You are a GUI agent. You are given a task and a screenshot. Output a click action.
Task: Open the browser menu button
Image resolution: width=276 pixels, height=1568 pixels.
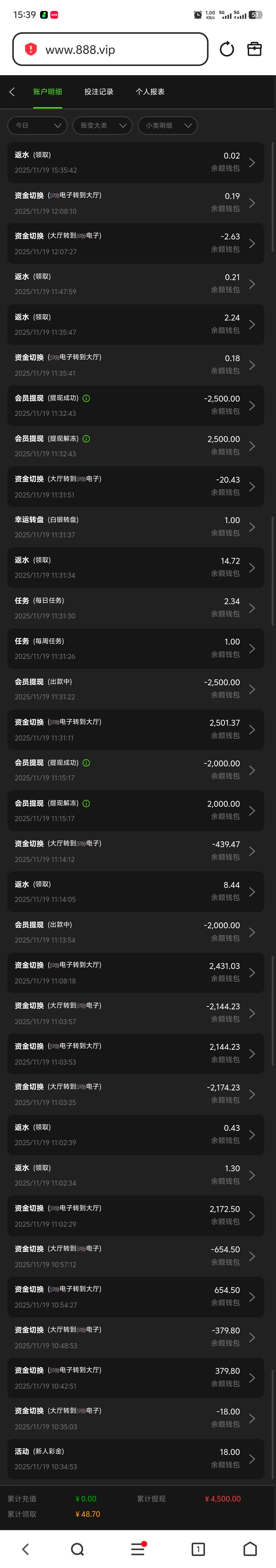click(x=138, y=1549)
